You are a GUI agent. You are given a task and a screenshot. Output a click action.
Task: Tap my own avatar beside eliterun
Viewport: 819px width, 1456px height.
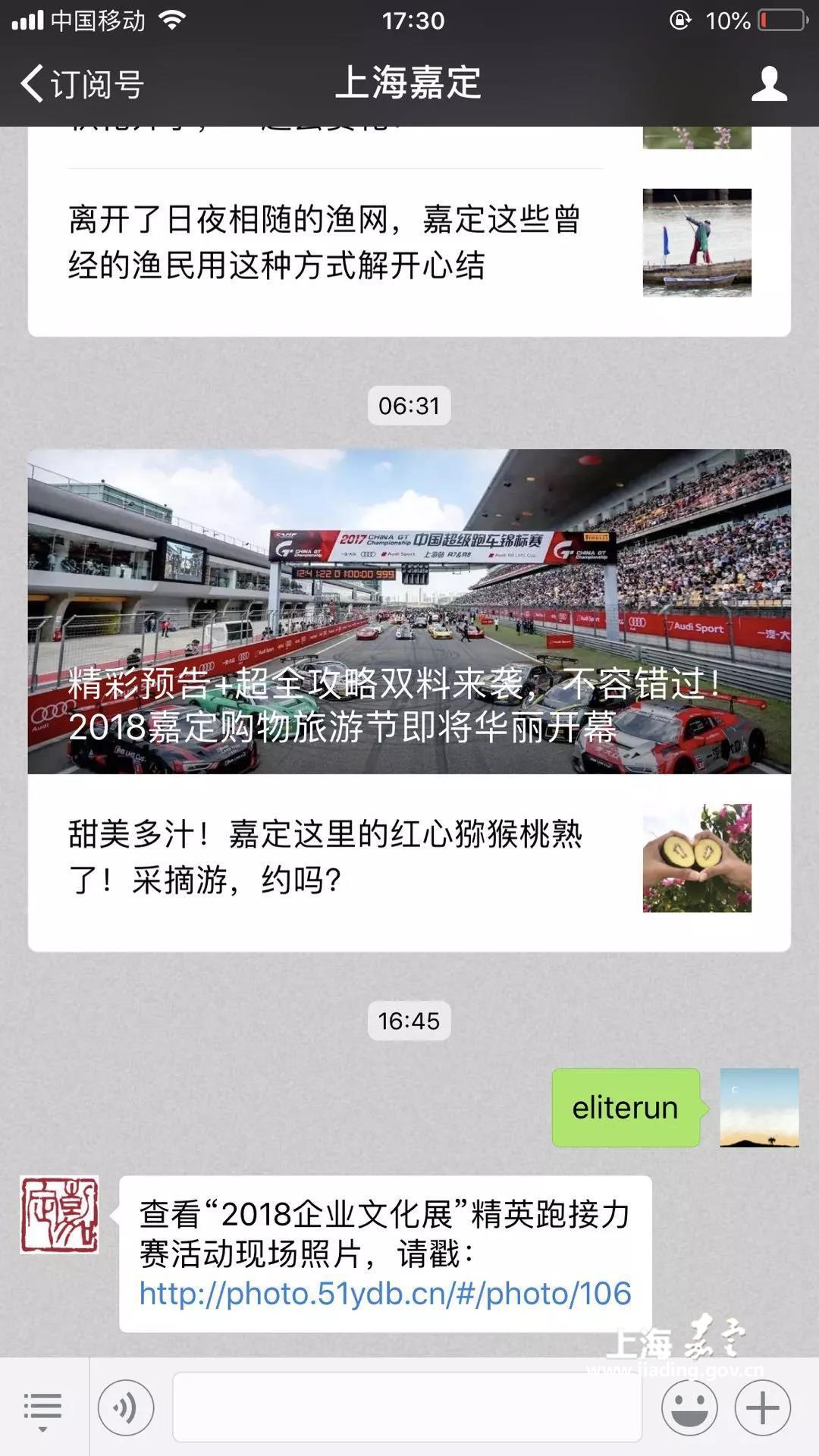[x=759, y=1108]
